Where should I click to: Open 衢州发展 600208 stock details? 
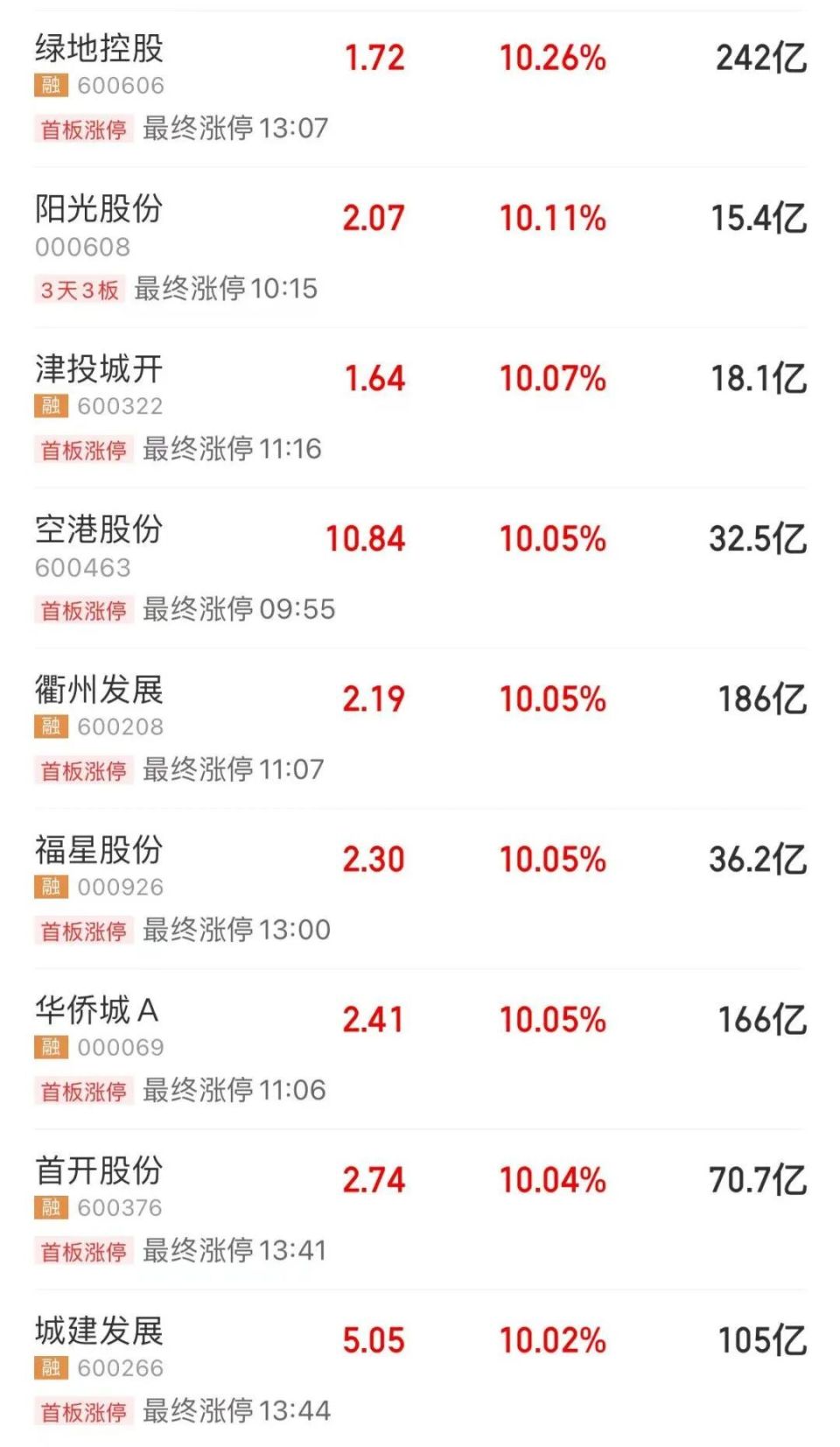click(x=420, y=728)
